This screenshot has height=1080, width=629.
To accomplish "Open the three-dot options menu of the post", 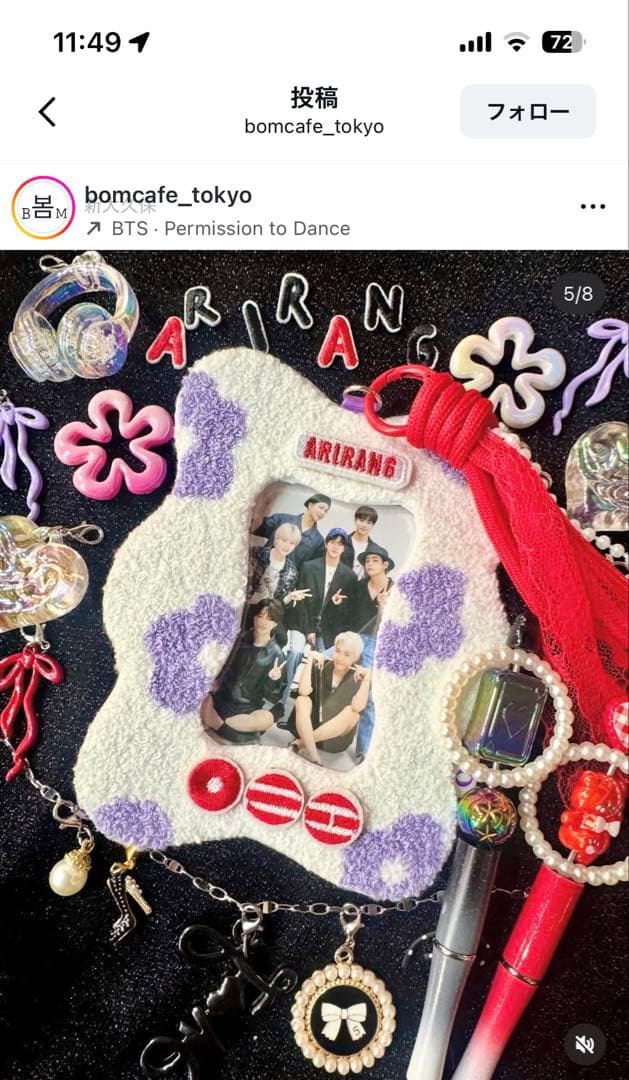I will click(592, 207).
